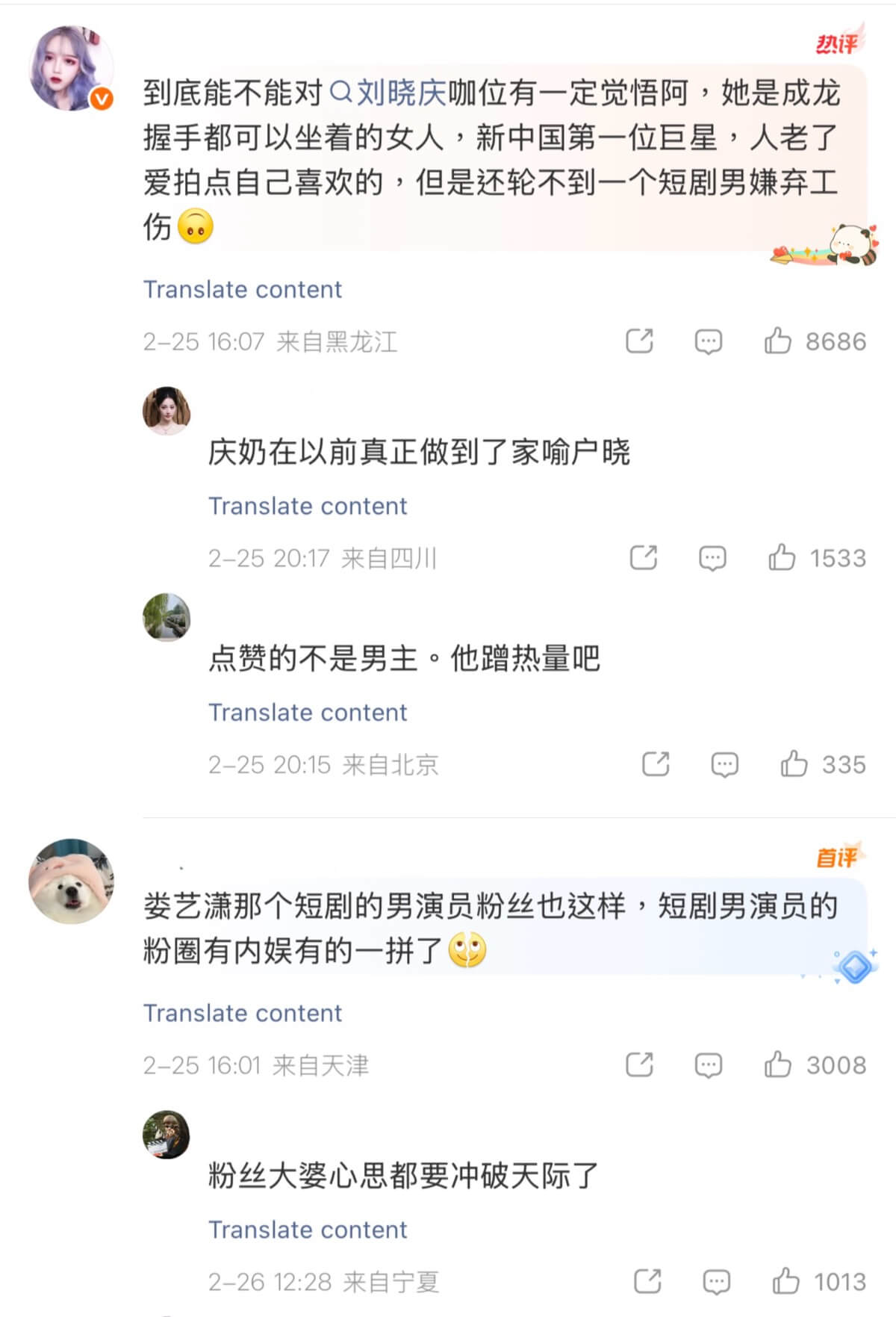
Task: Like the reply with 1013 likes
Action: [x=785, y=1281]
